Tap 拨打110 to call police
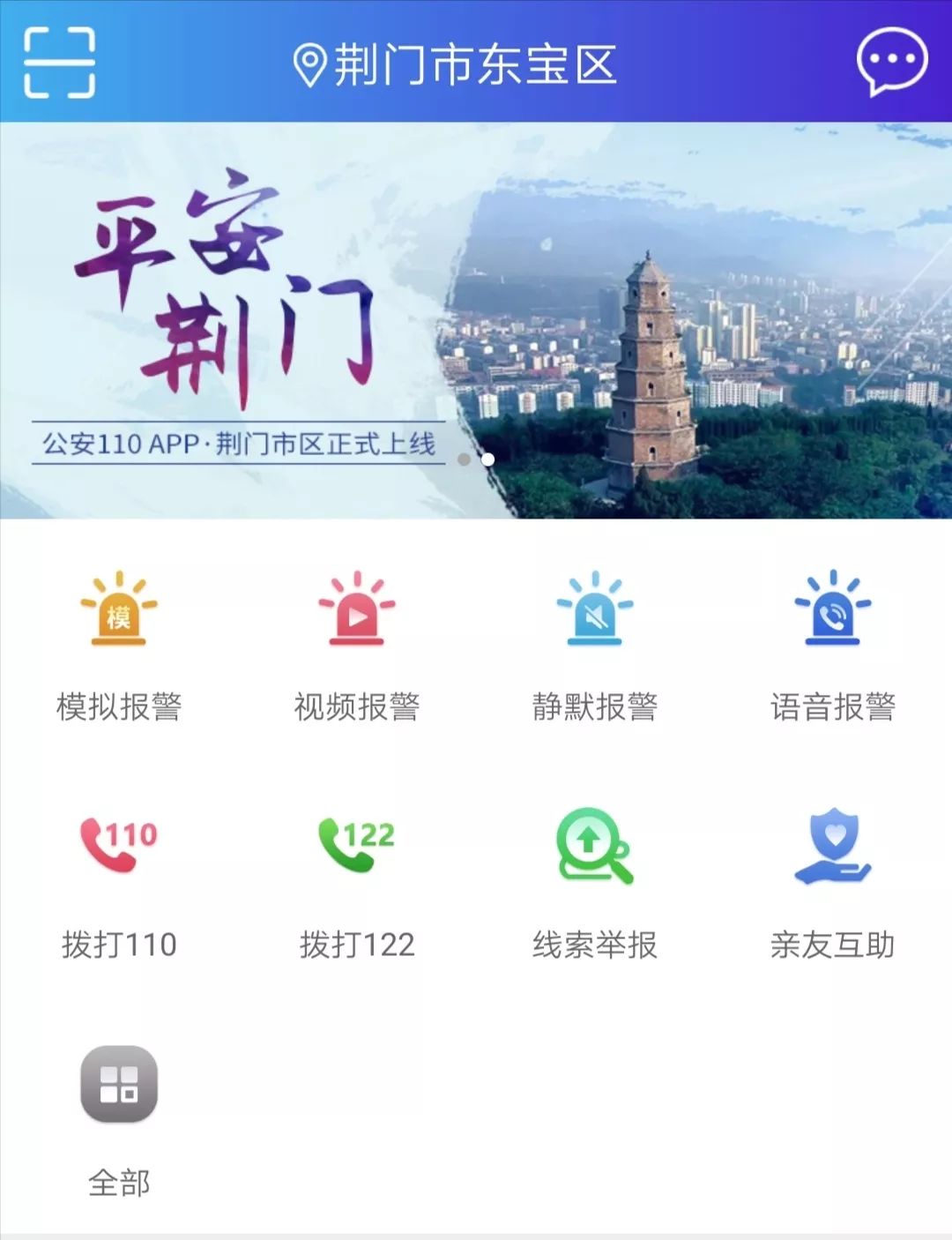The height and width of the screenshot is (1240, 952). (x=119, y=882)
